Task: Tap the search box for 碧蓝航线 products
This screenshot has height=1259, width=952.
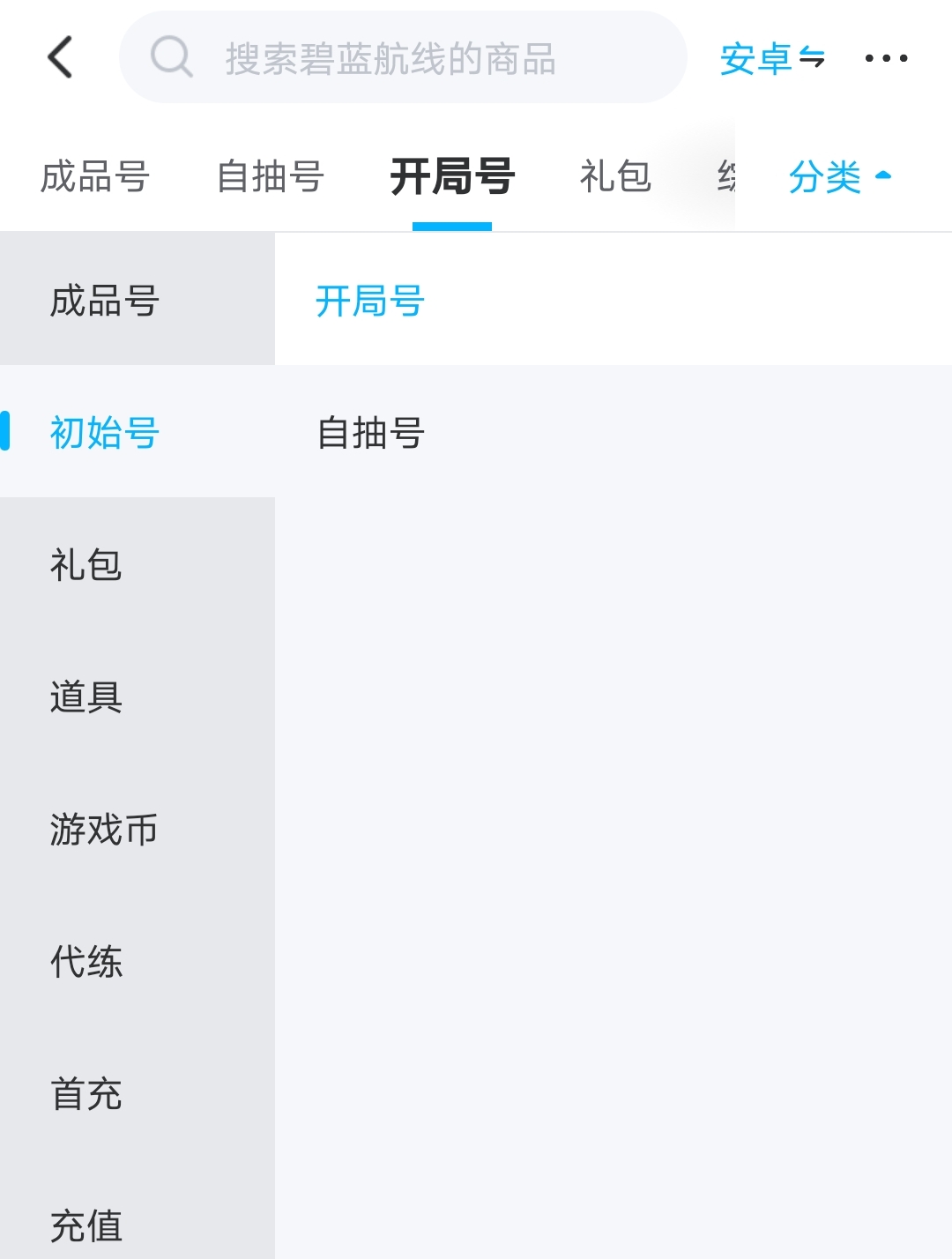Action: (x=403, y=58)
